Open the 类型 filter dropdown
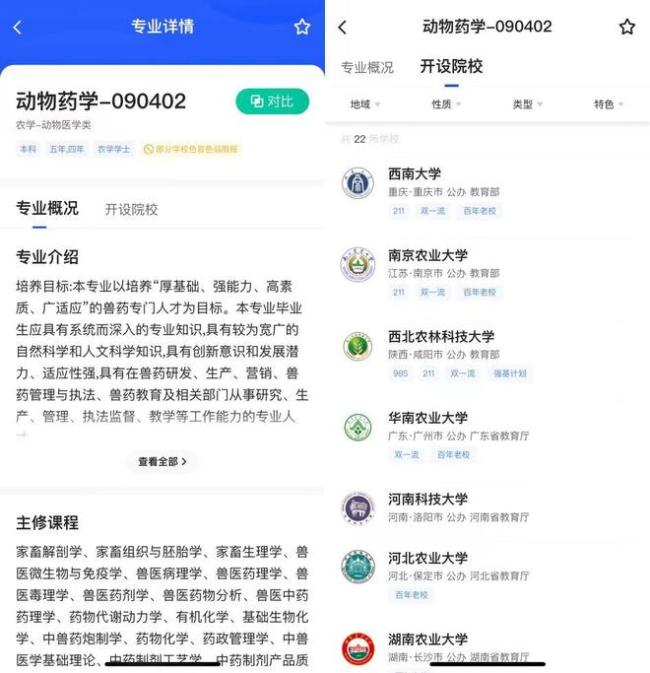This screenshot has height=673, width=650. (x=527, y=104)
